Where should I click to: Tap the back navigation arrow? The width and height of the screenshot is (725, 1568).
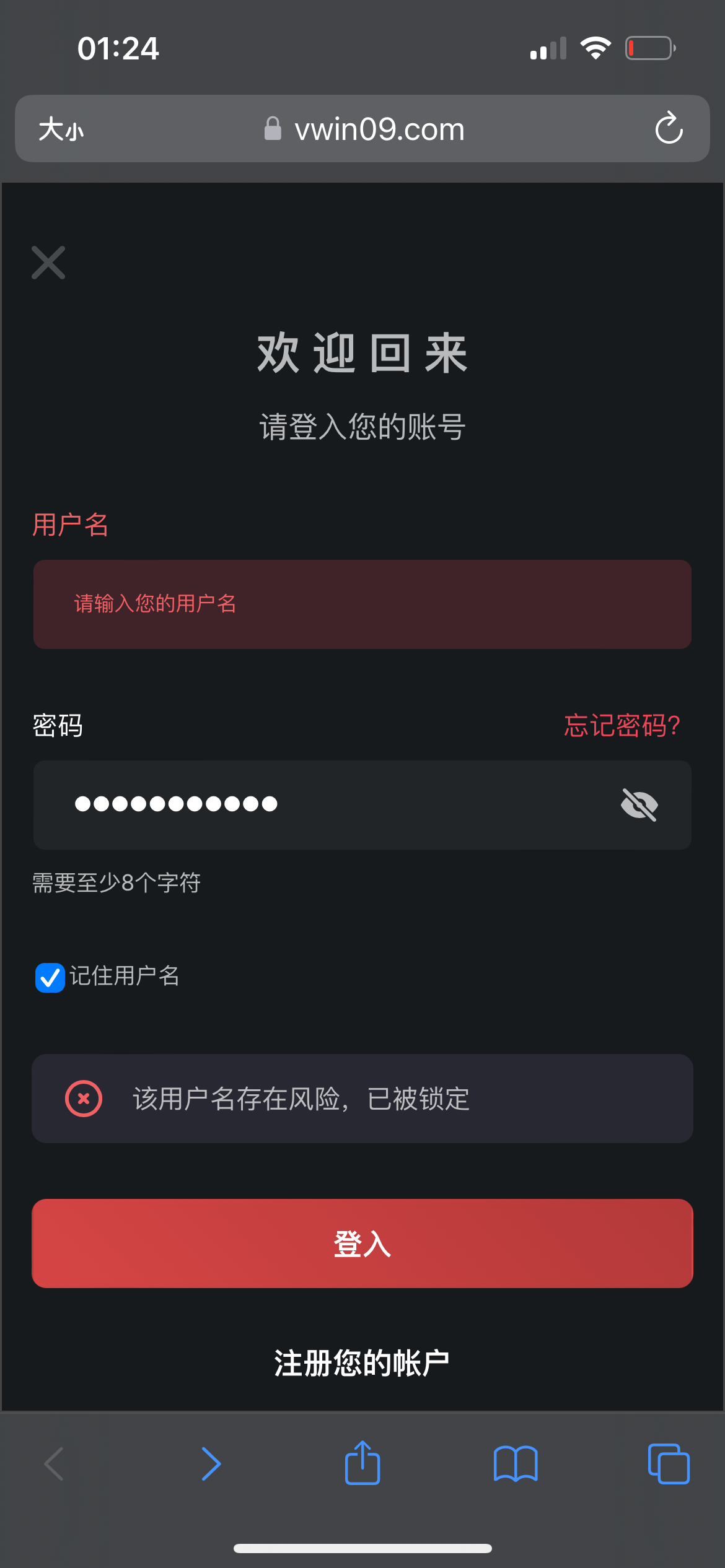[x=55, y=1465]
